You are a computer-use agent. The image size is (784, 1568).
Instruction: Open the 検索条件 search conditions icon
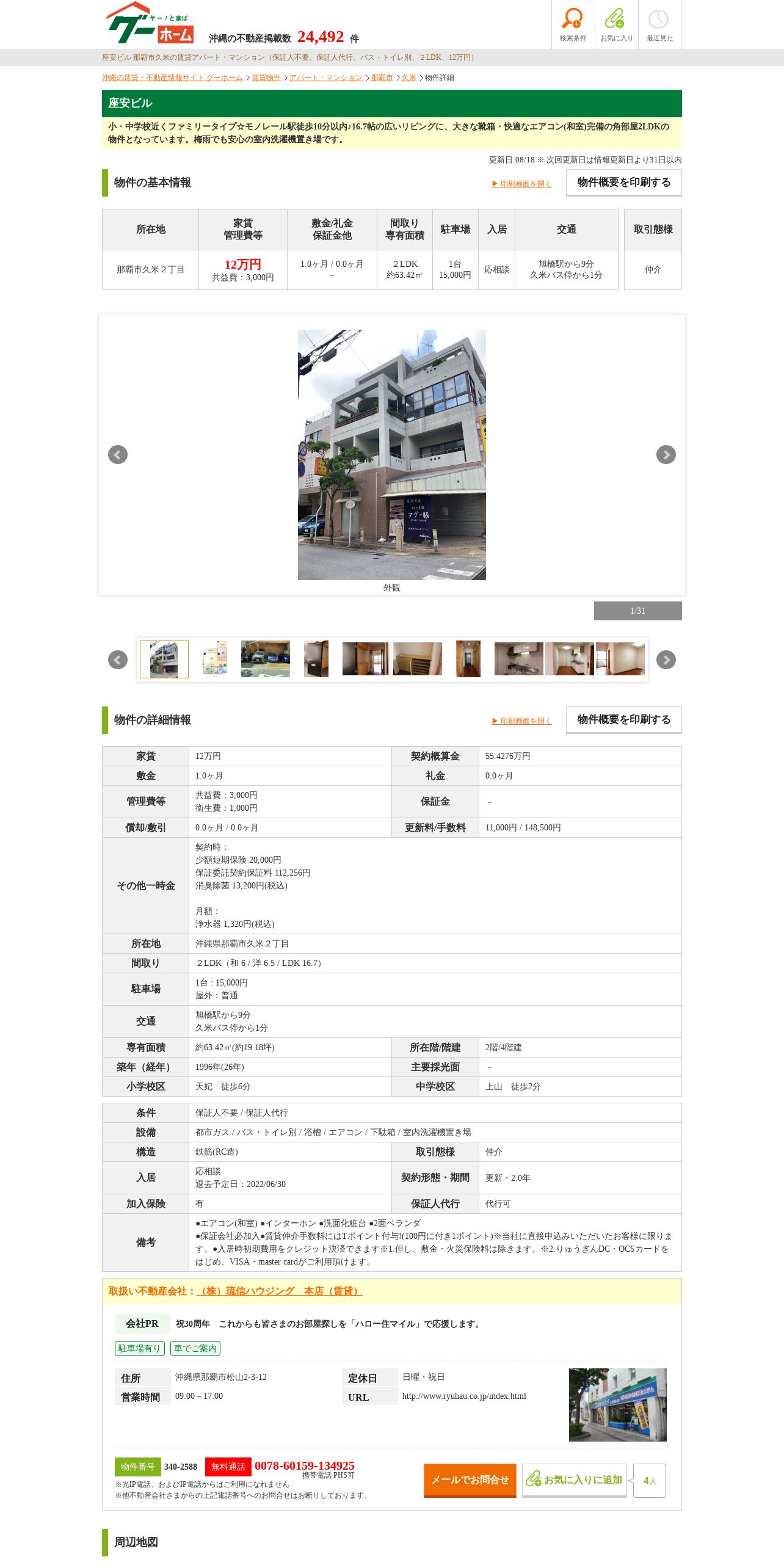coord(573,24)
